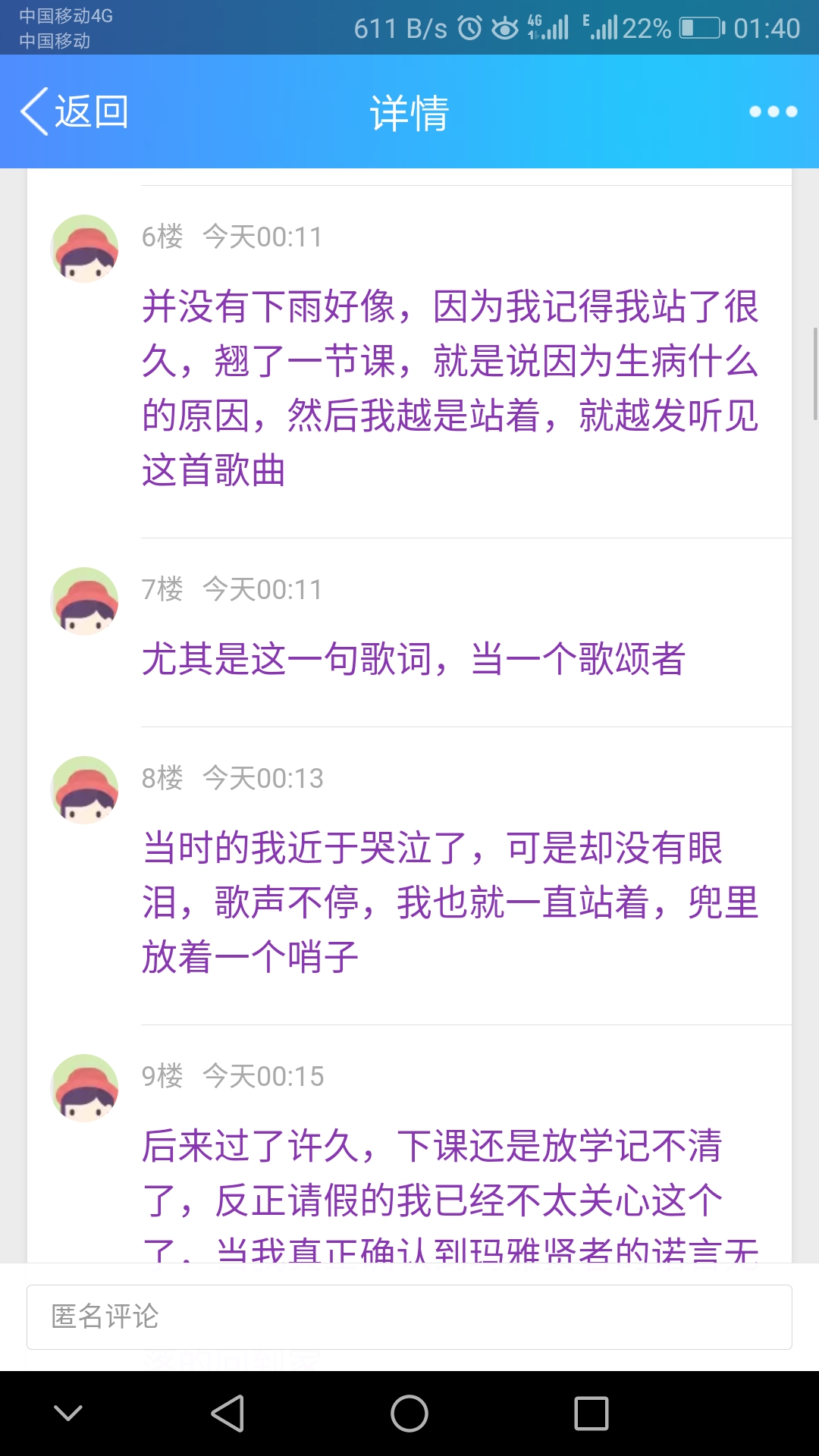819x1456 pixels.
Task: Open the avatar of the 9楼 commenter
Action: 85,1088
